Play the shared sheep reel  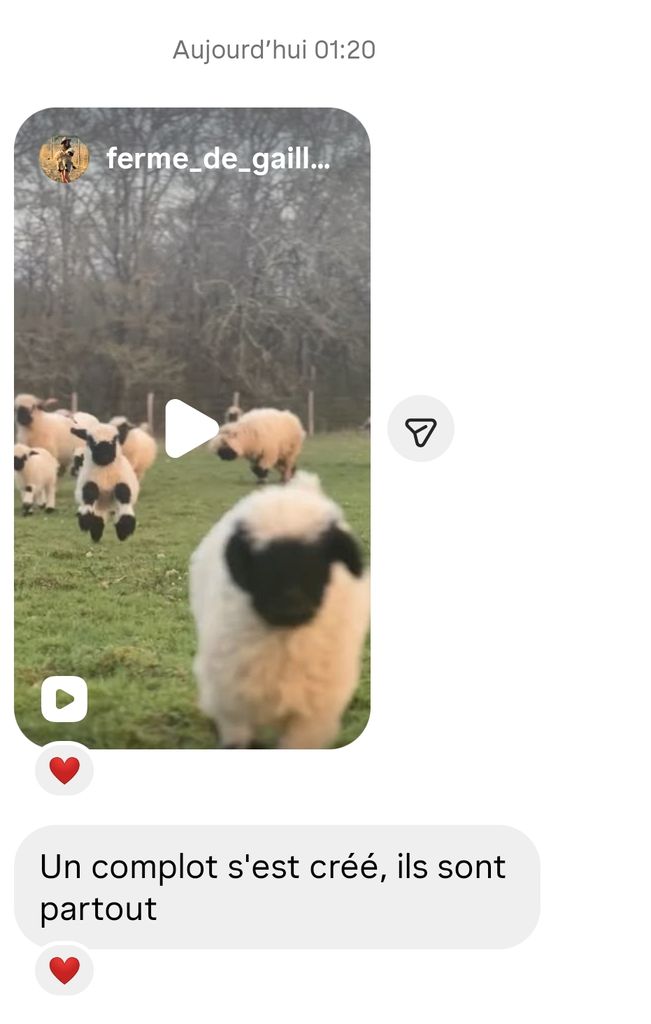[x=190, y=429]
